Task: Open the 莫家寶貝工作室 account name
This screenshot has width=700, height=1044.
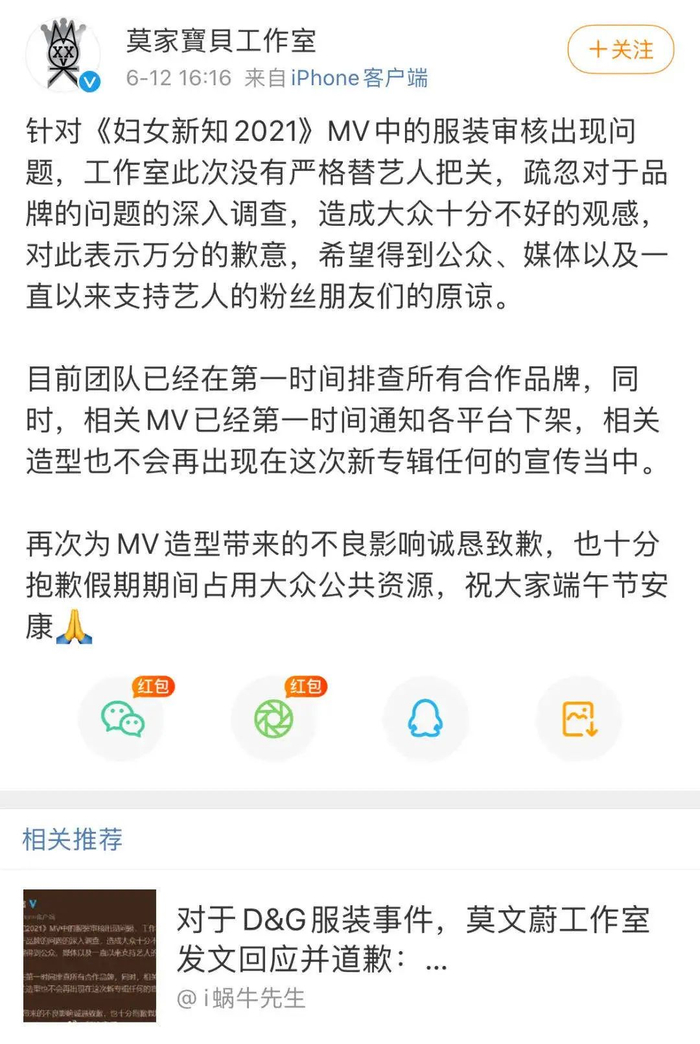Action: [x=220, y=39]
